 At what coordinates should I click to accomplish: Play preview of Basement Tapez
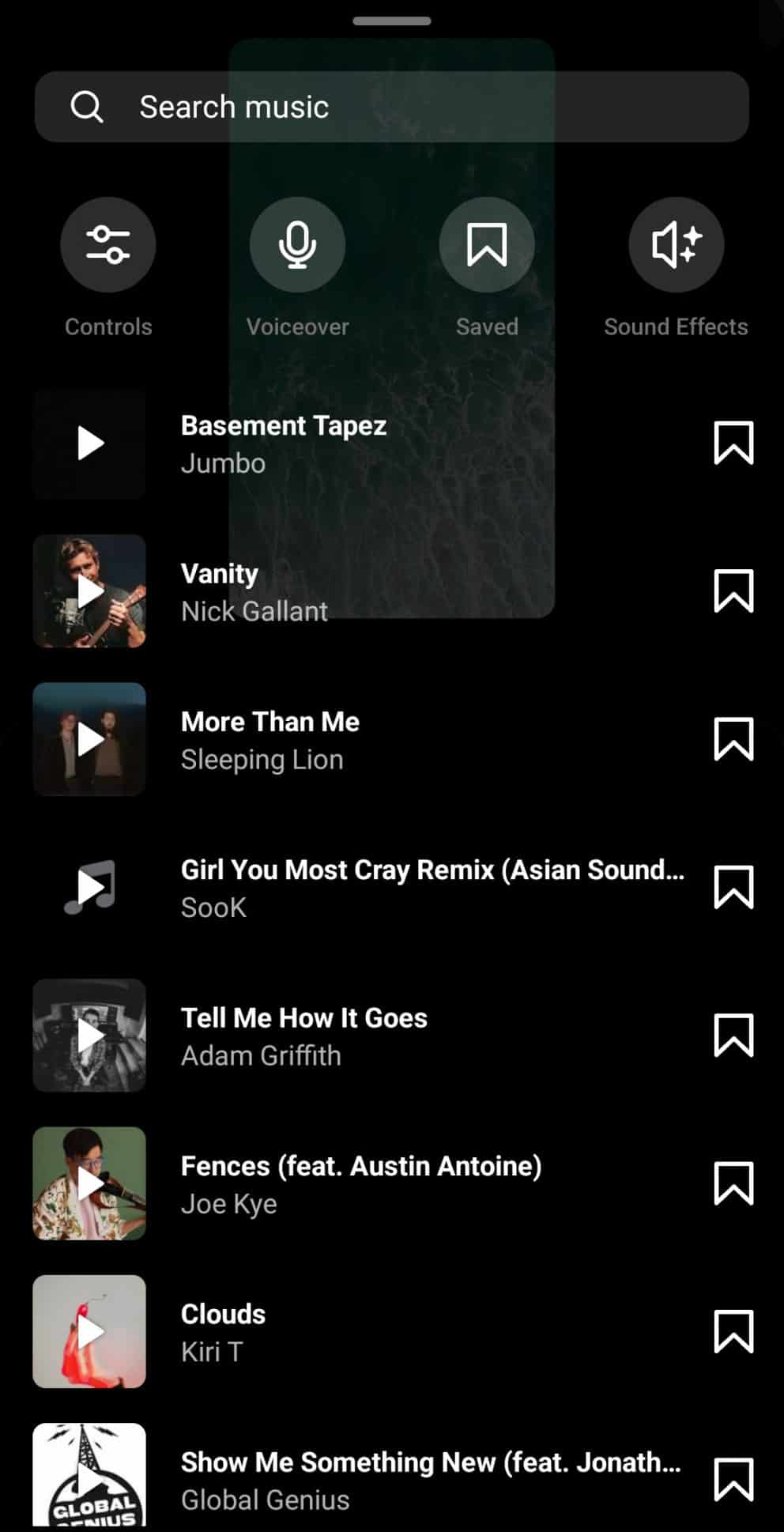click(89, 443)
